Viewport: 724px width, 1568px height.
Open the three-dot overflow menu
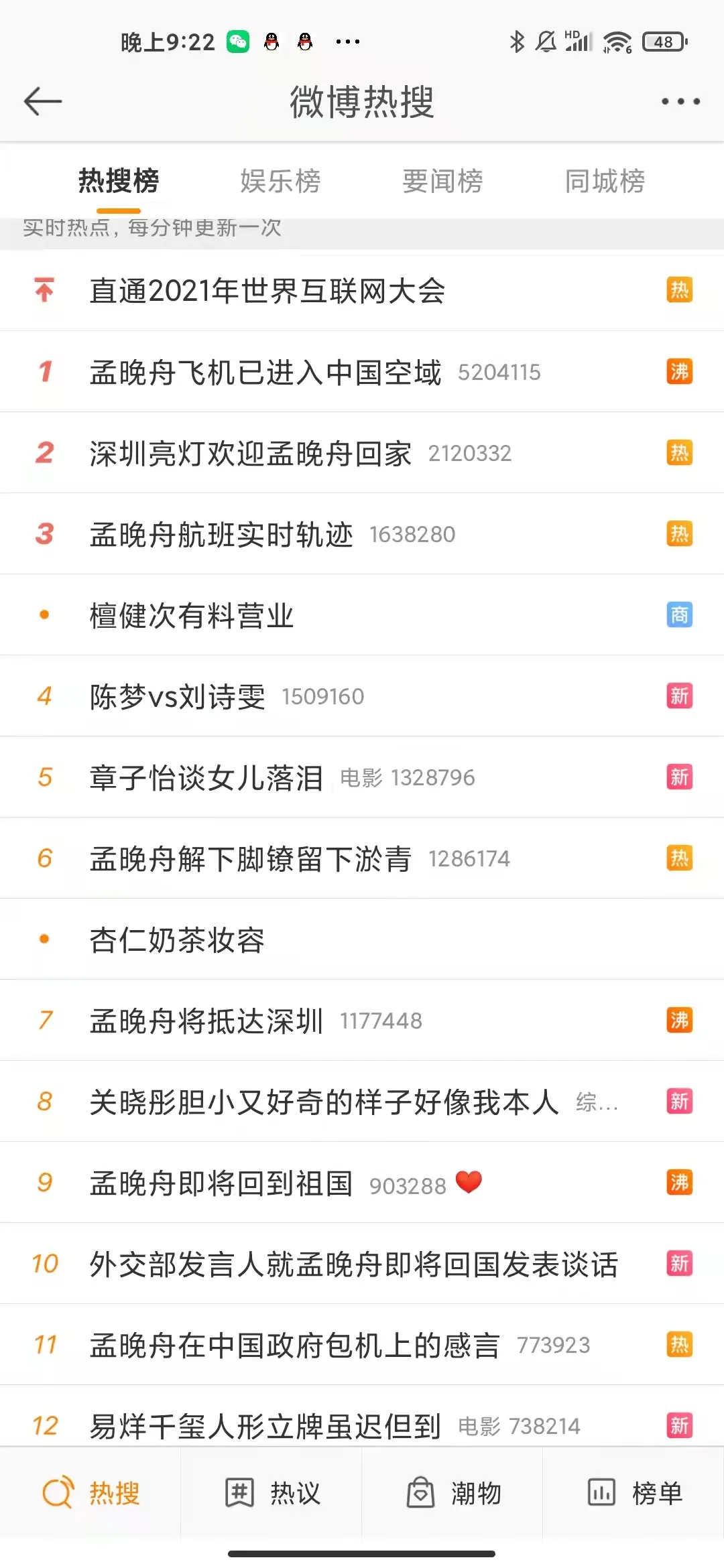(x=680, y=102)
